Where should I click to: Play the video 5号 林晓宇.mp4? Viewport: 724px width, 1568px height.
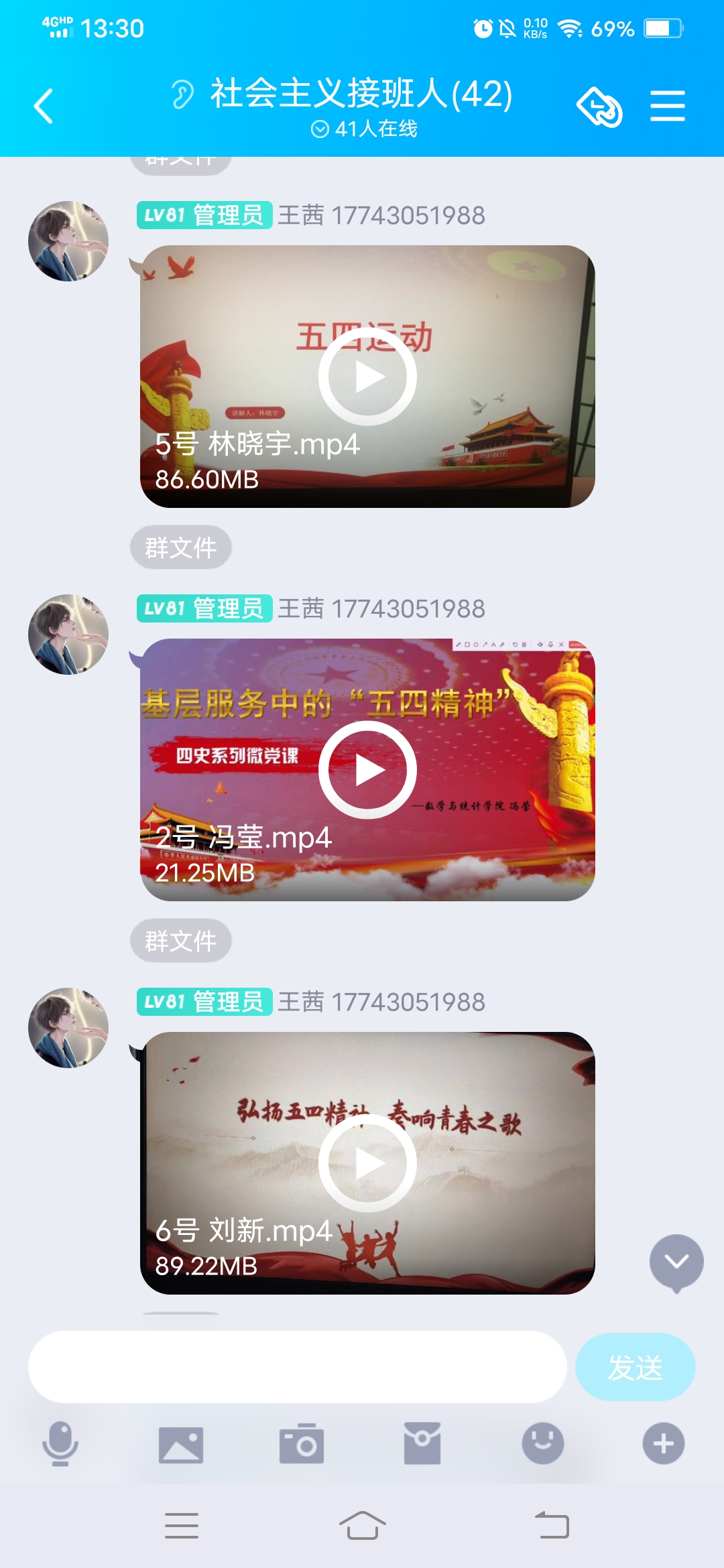click(367, 377)
